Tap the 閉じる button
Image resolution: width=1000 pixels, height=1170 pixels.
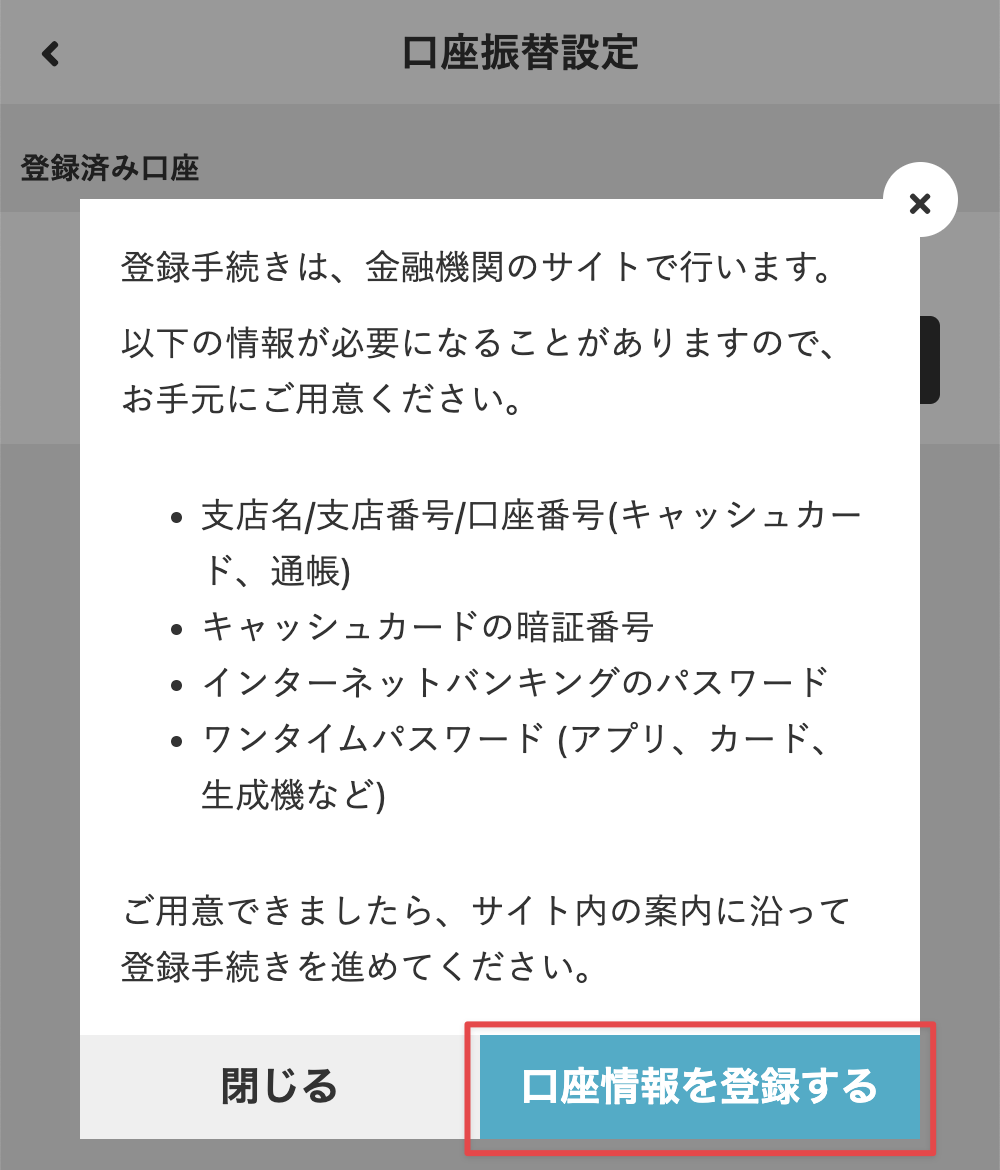pyautogui.click(x=279, y=1087)
